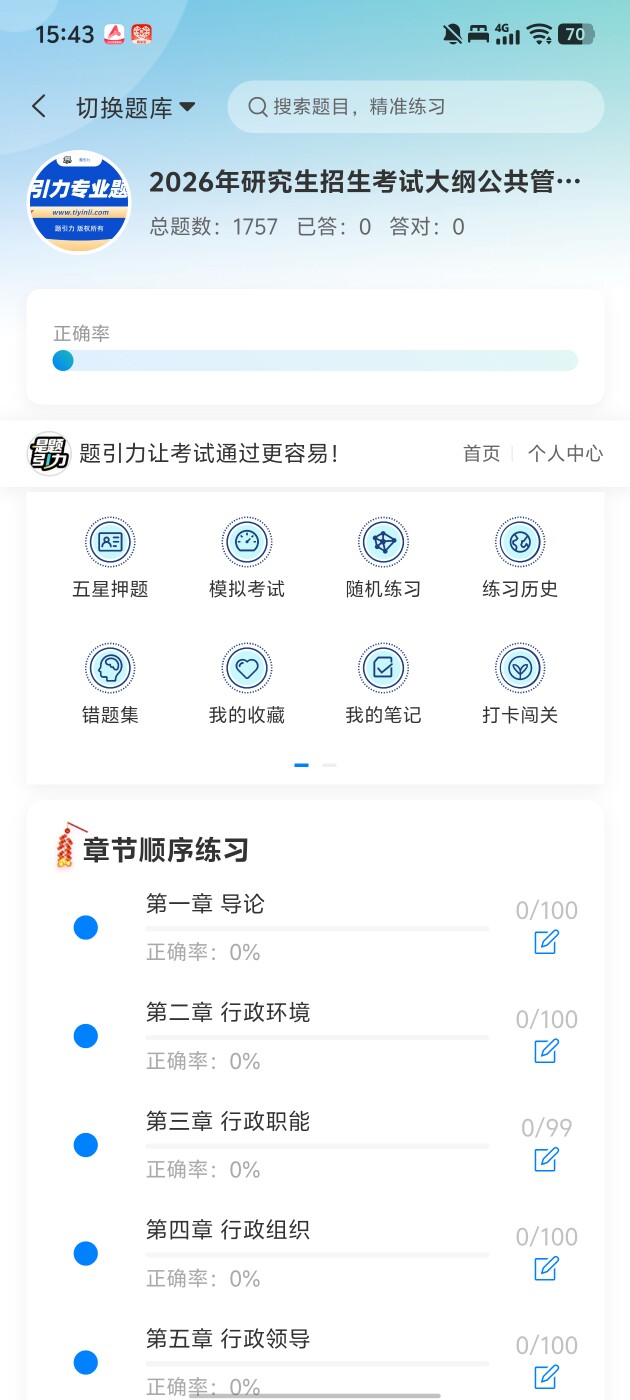This screenshot has height=1400, width=630.
Task: Tap the 搜索题目 search field
Action: click(415, 107)
